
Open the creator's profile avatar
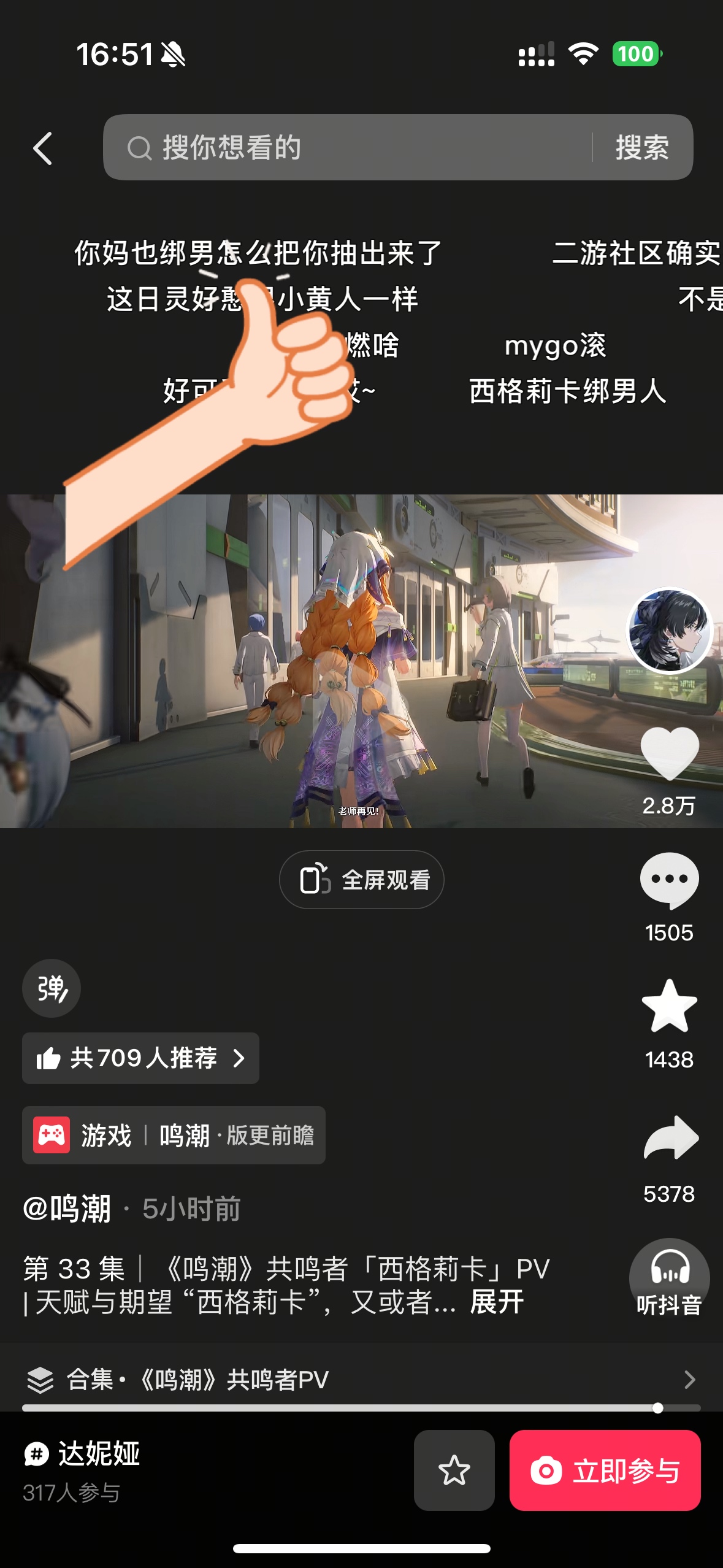tap(669, 630)
